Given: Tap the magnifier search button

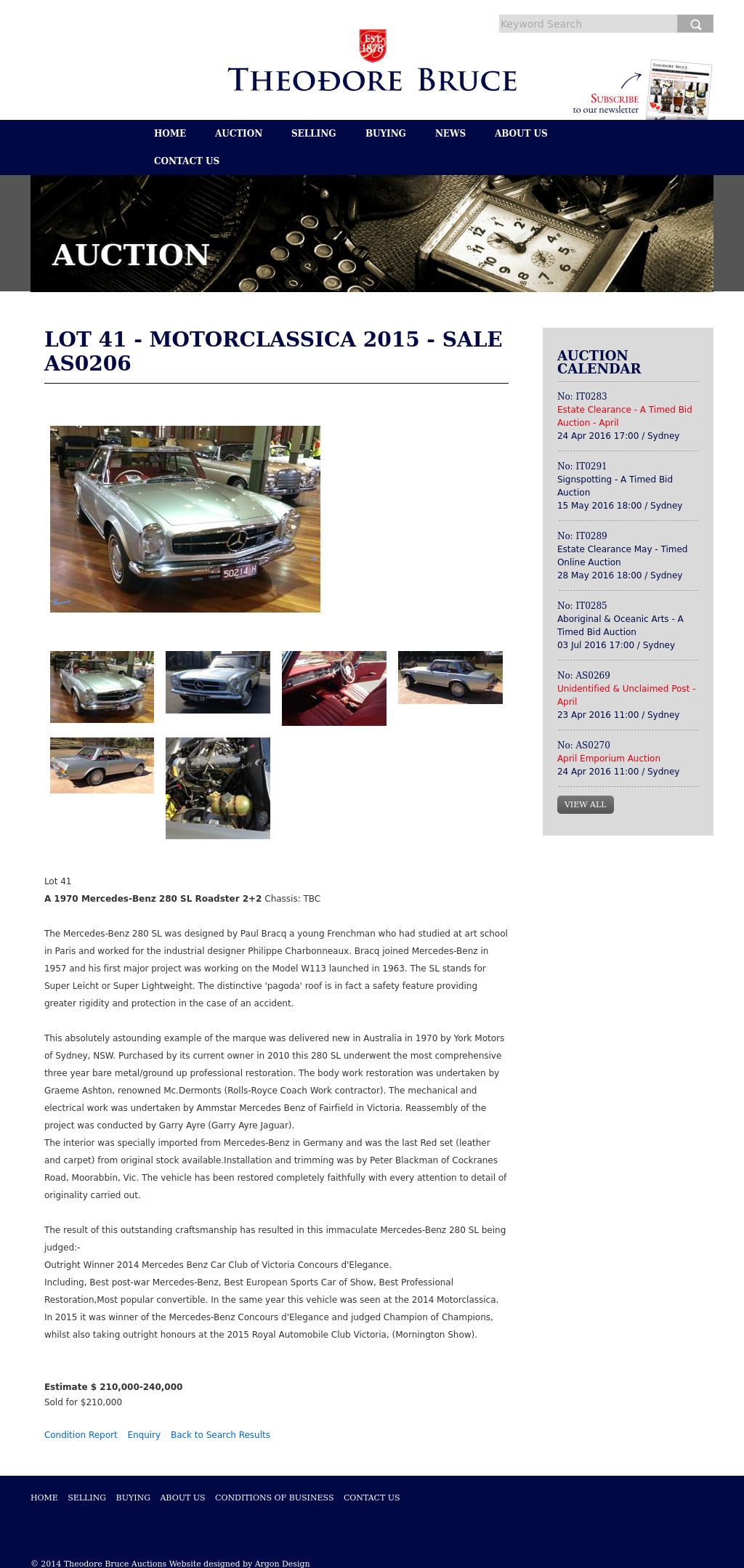Looking at the screenshot, I should click(695, 24).
